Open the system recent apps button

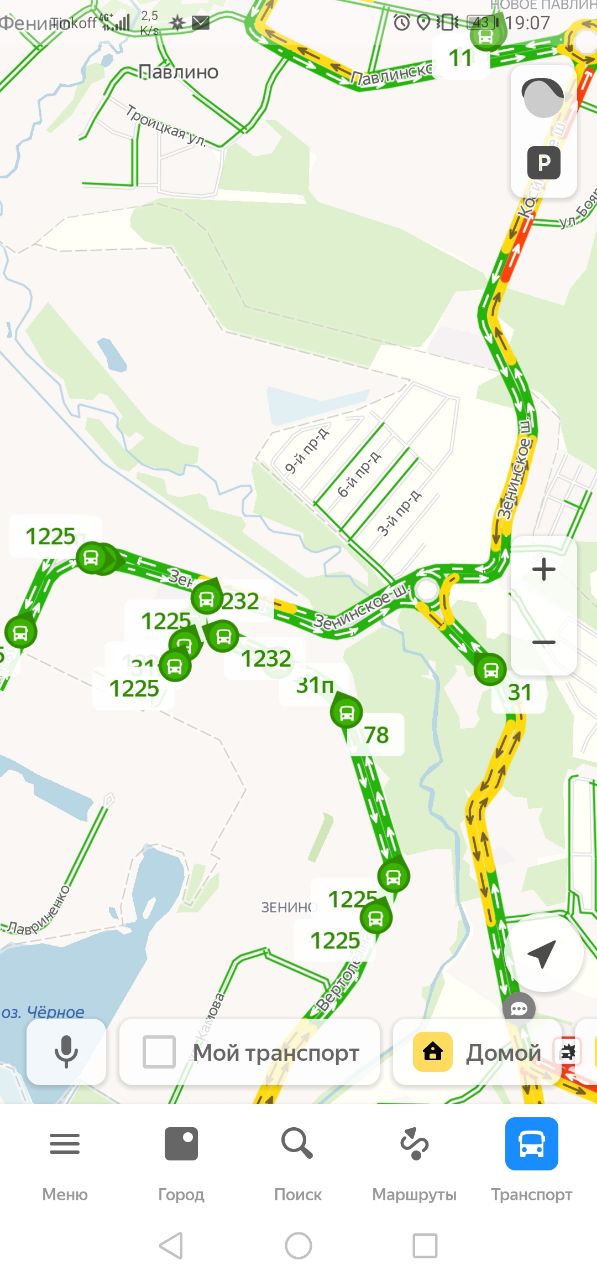click(x=425, y=1245)
